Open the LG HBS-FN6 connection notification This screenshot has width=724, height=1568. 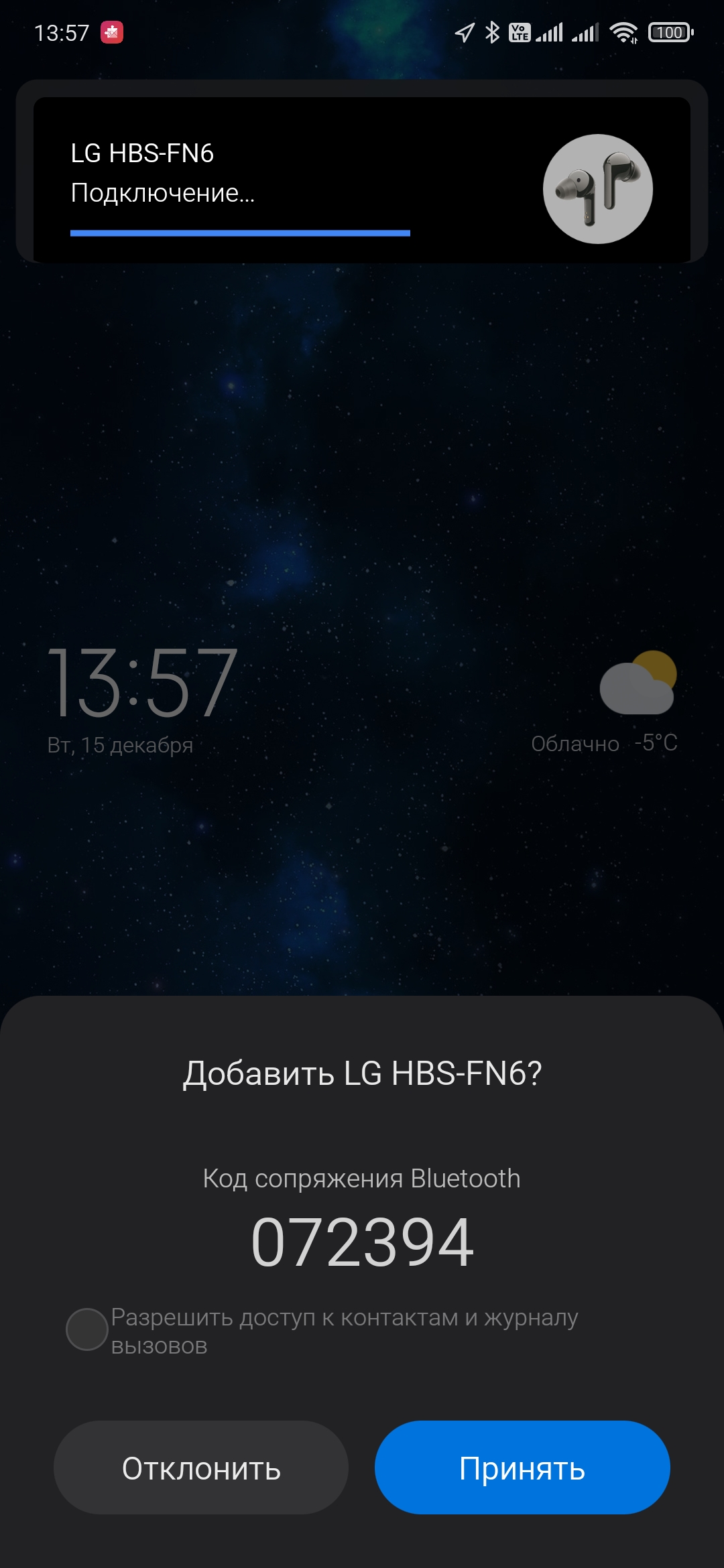(x=362, y=180)
